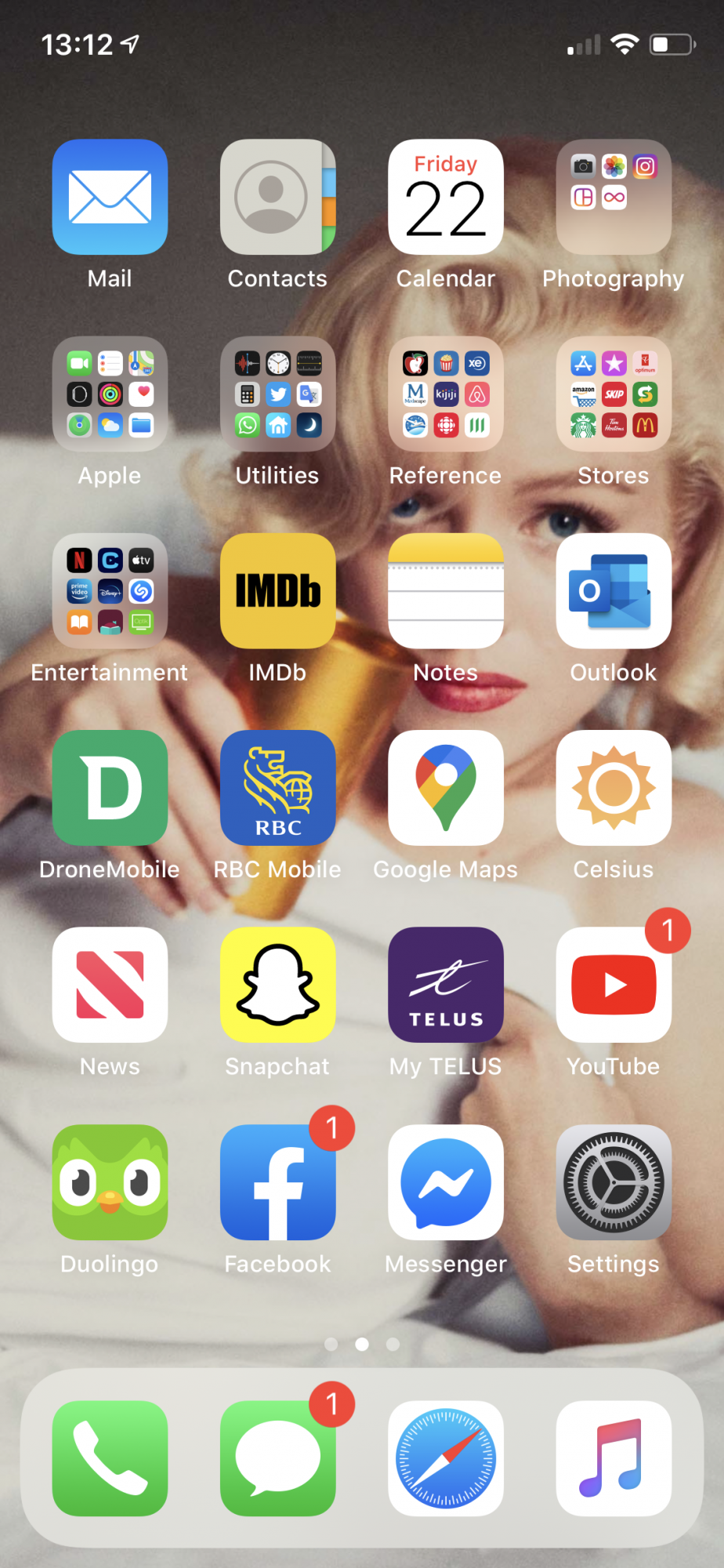This screenshot has height=1568, width=724.
Task: Expand the Utilities folder
Action: 277,394
